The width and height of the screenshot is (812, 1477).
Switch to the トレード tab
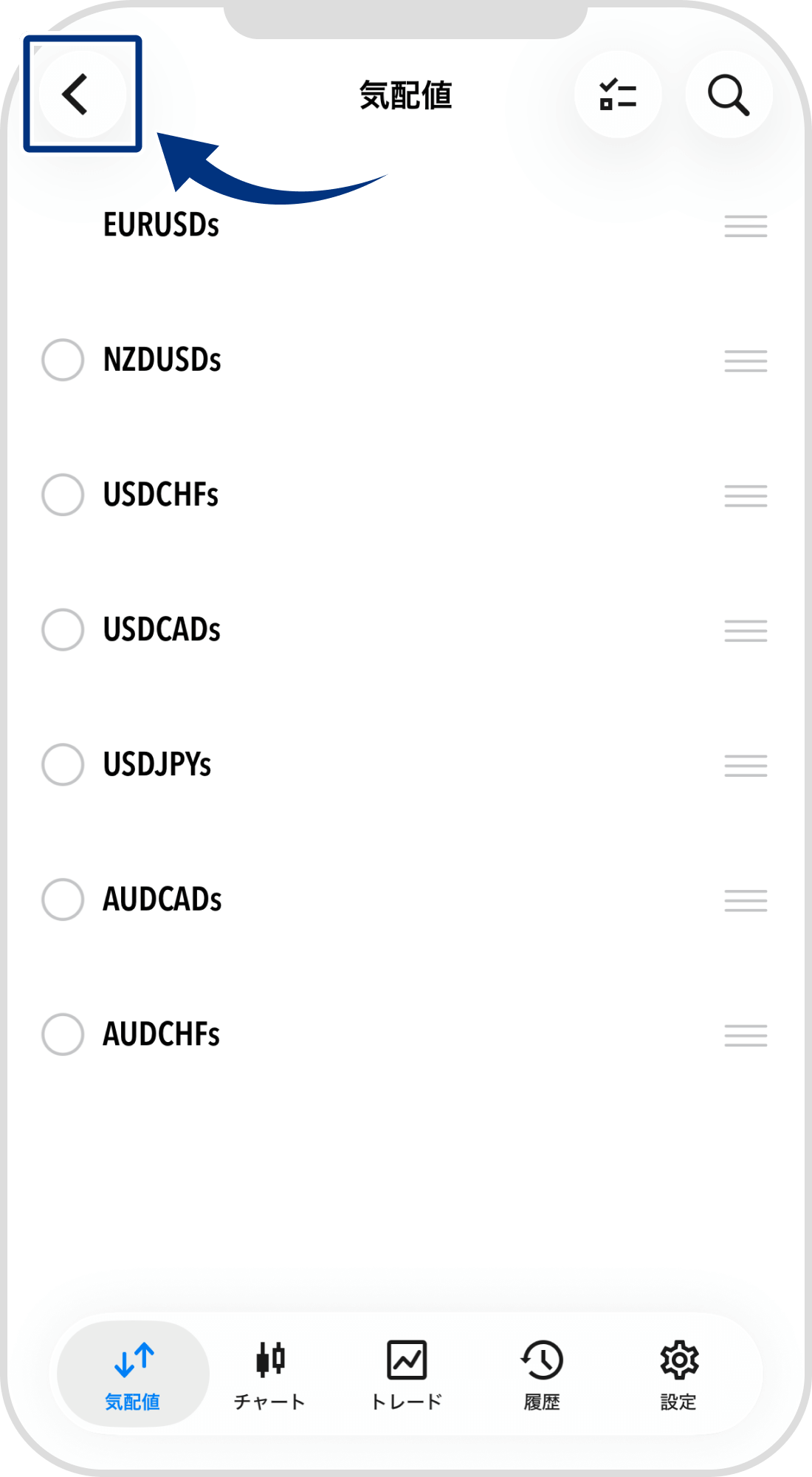point(406,1375)
